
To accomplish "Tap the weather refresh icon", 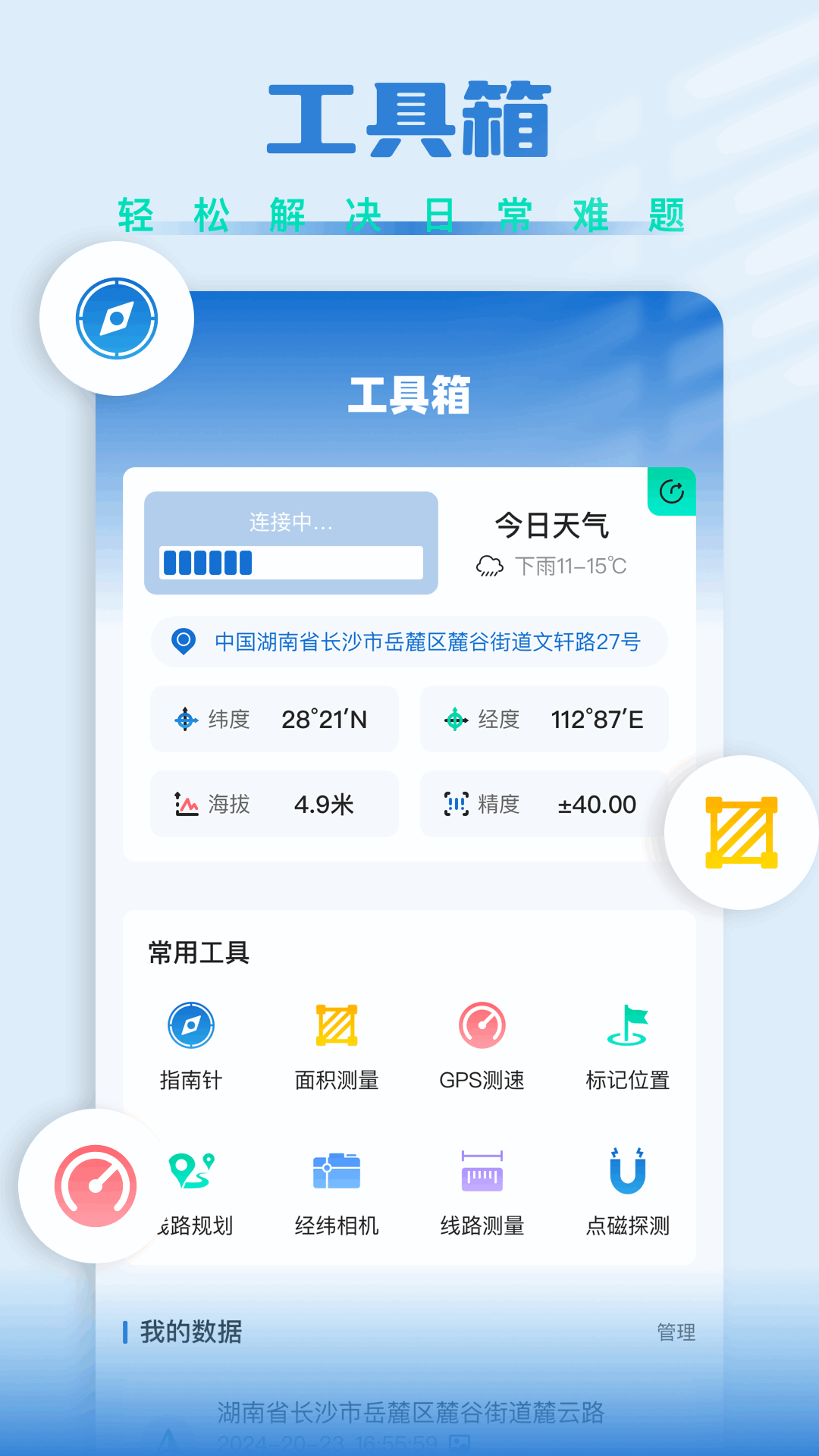I will pos(672,491).
